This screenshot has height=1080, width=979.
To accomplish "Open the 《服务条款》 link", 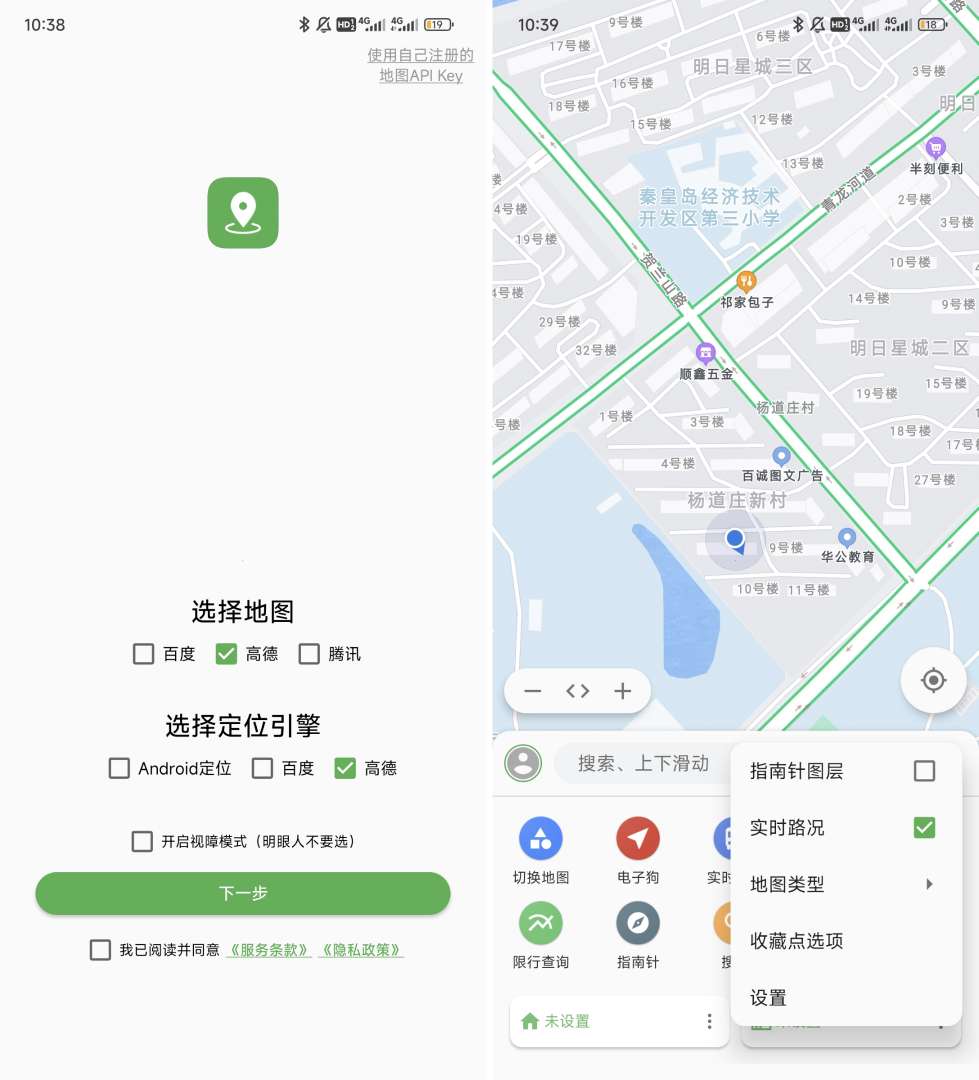I will click(x=268, y=950).
